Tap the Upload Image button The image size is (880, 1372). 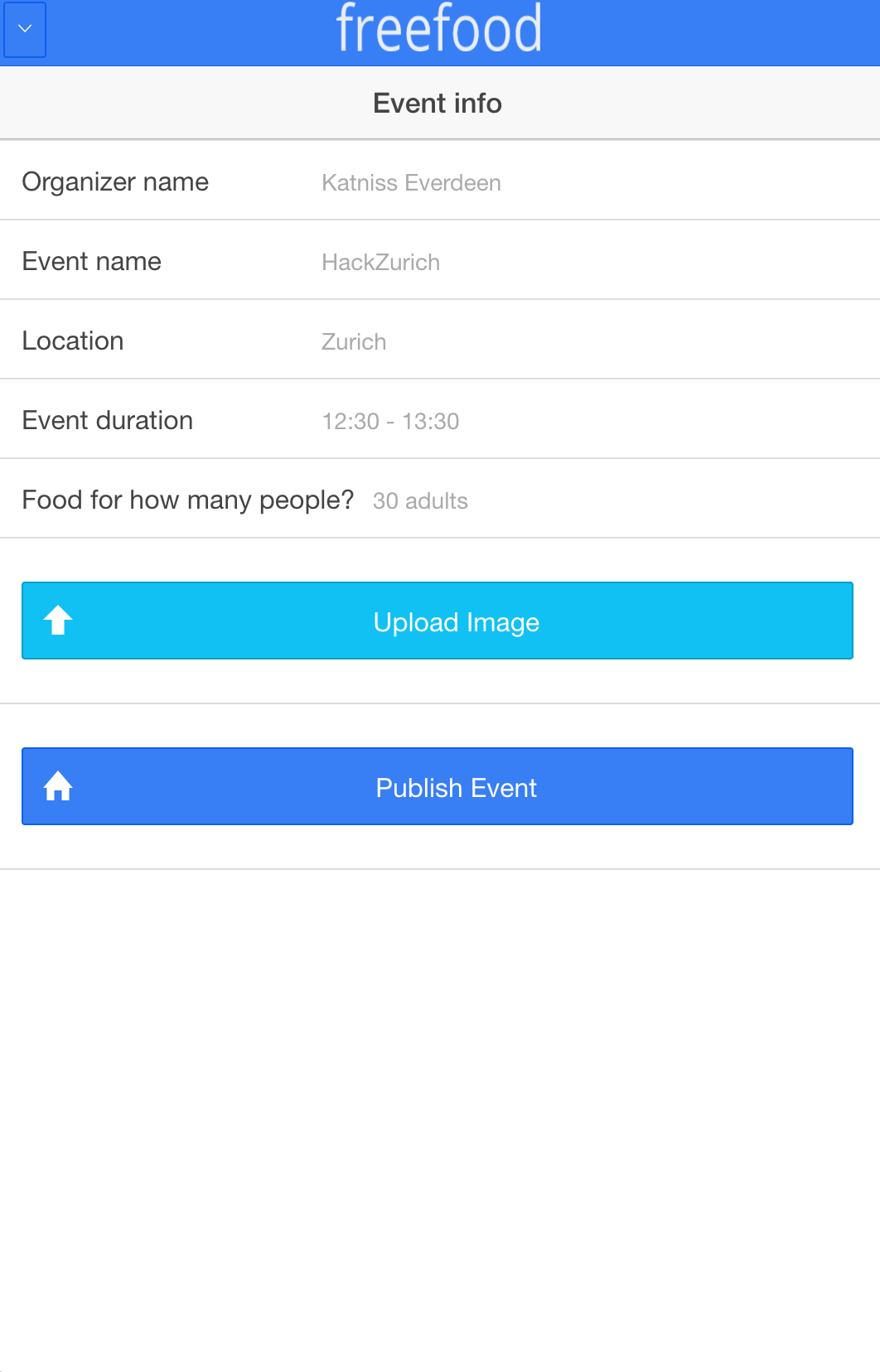tap(438, 621)
